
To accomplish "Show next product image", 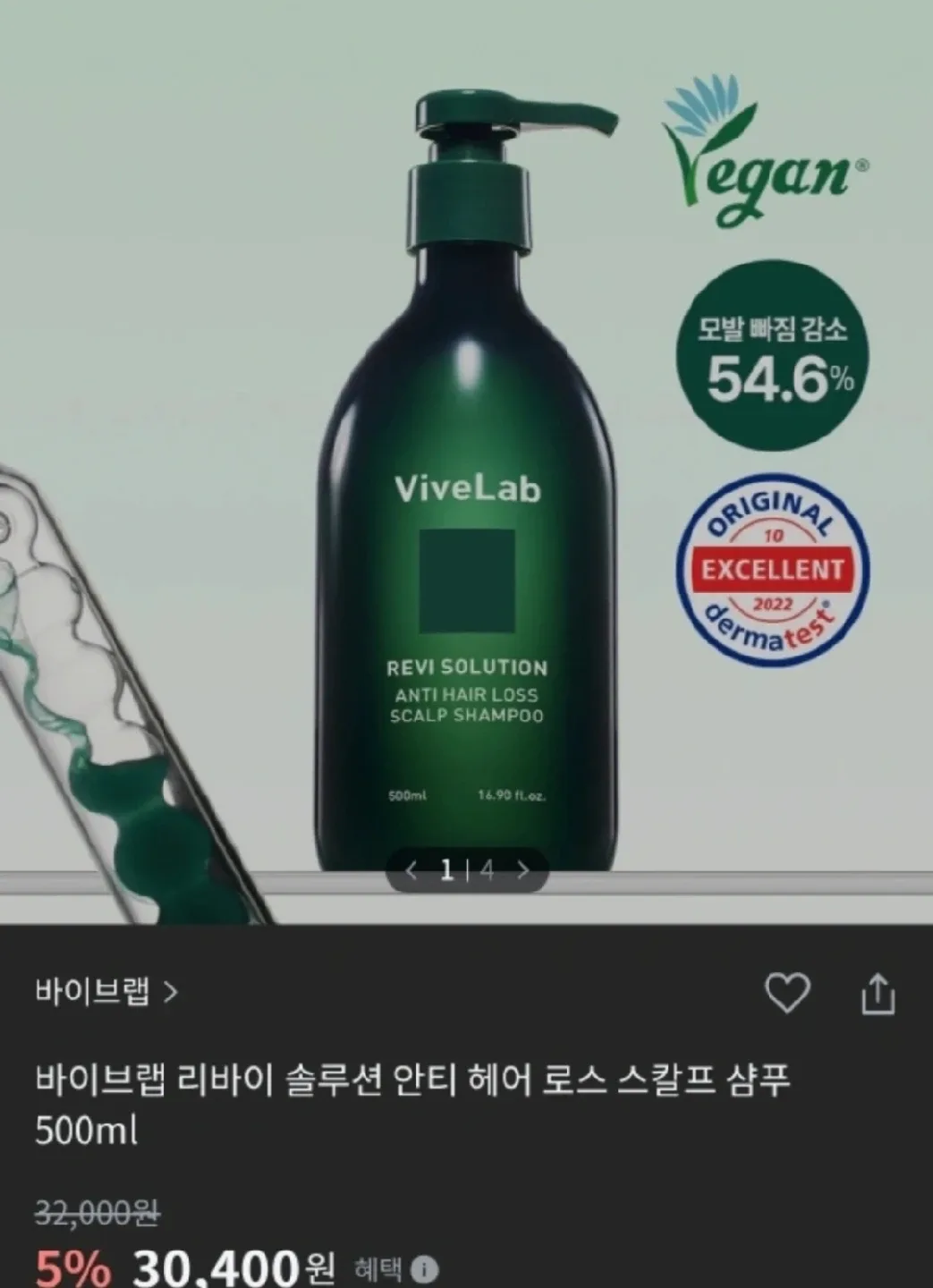I will [x=523, y=869].
